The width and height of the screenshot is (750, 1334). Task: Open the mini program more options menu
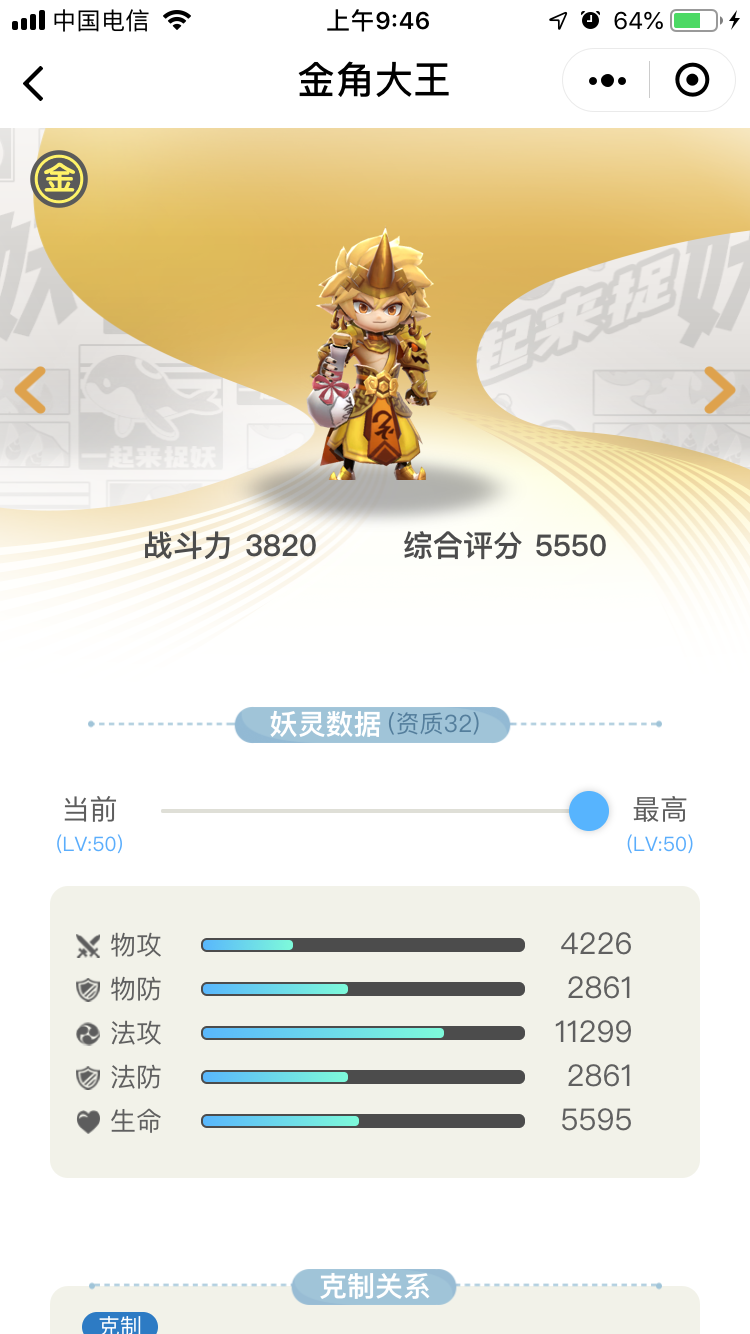[x=607, y=81]
